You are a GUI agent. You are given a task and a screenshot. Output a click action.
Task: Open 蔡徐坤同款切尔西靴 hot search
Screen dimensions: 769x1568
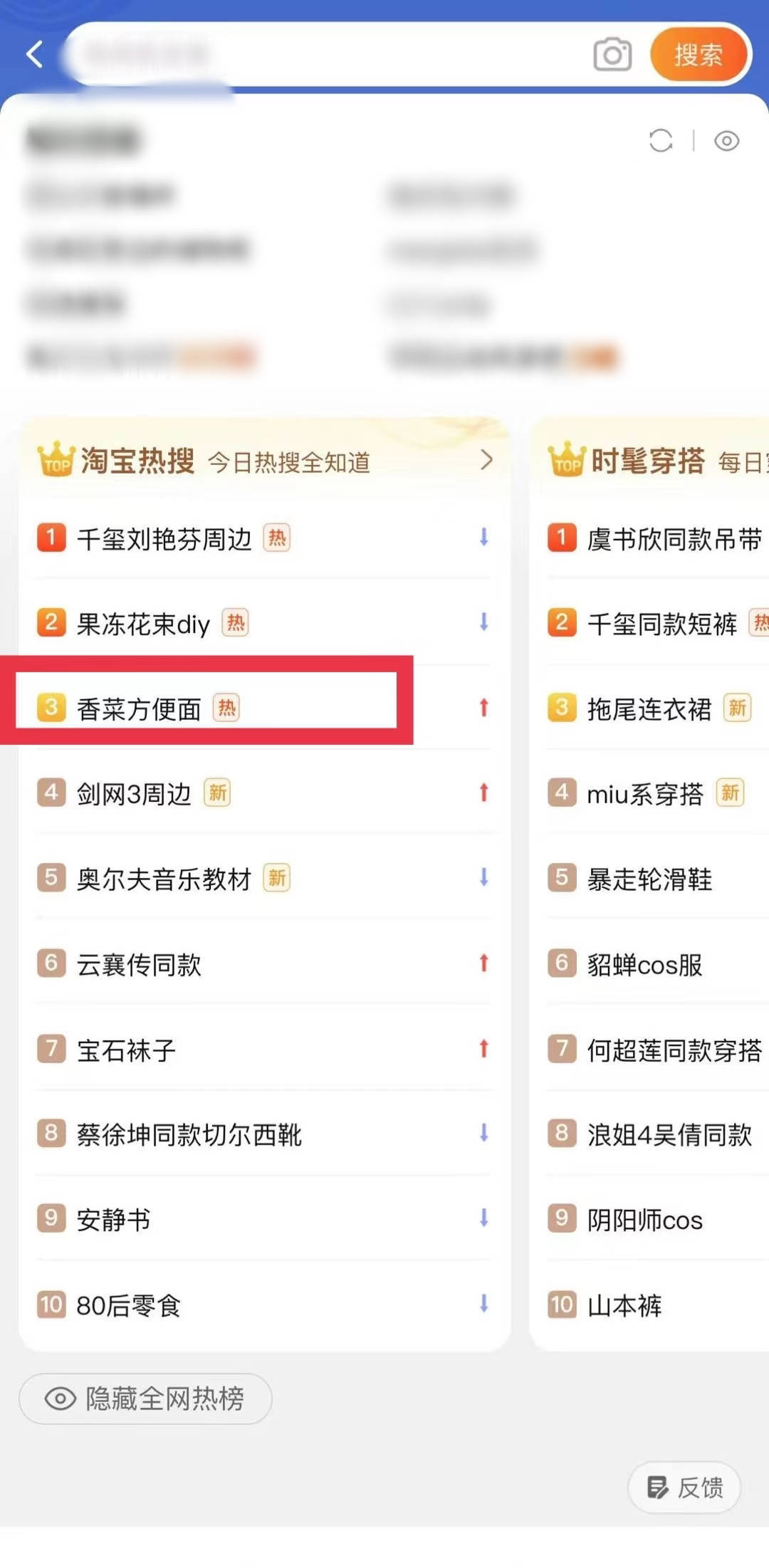(x=189, y=1135)
